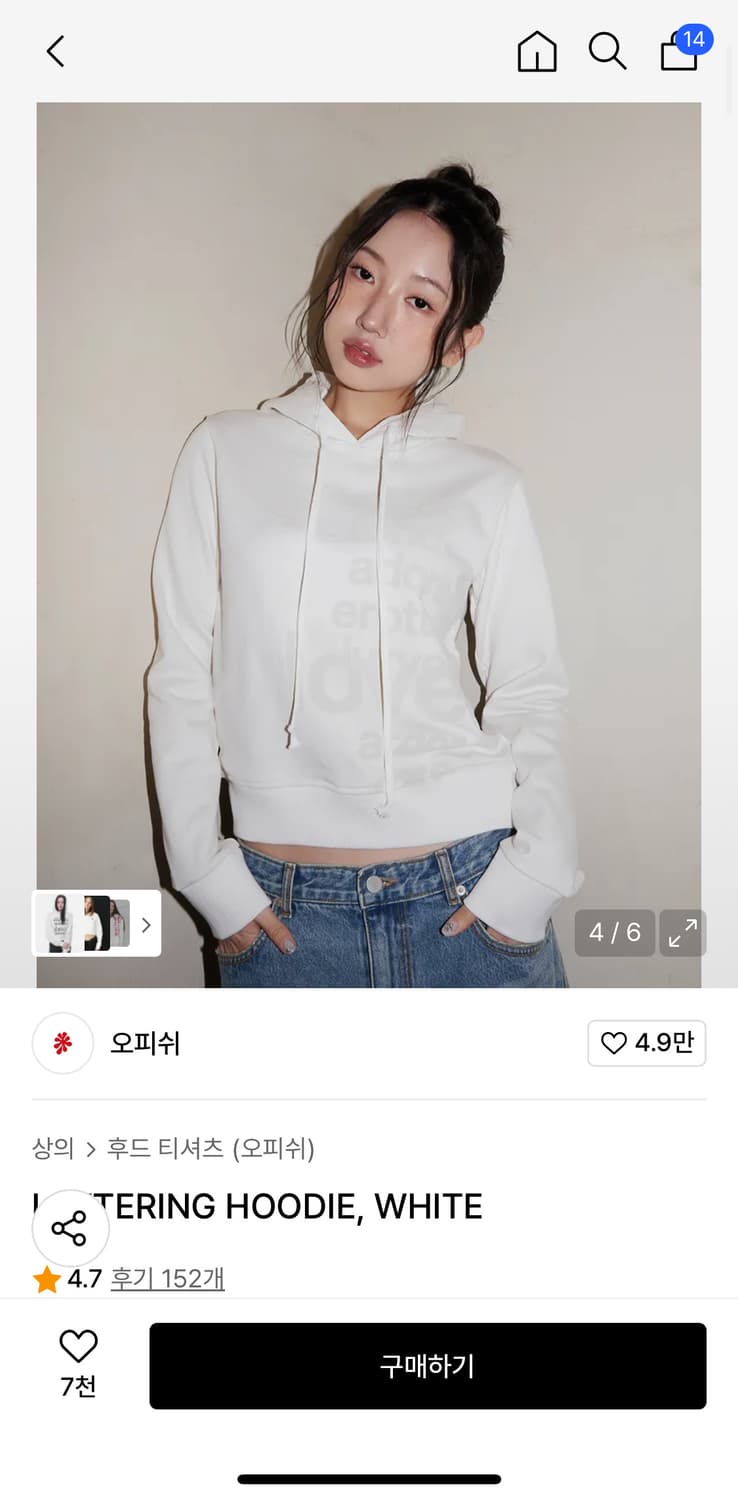The width and height of the screenshot is (738, 1500).
Task: Open the search function
Action: click(x=608, y=52)
